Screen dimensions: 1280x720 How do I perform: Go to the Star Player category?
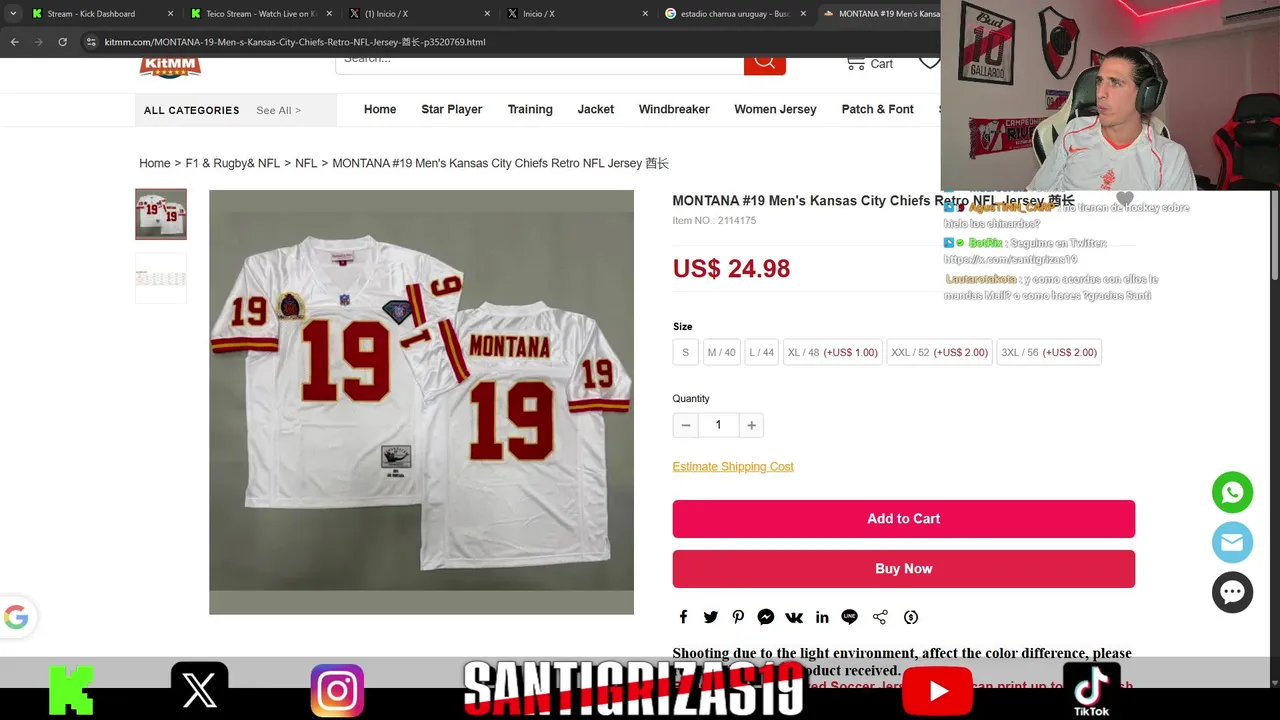click(x=451, y=109)
